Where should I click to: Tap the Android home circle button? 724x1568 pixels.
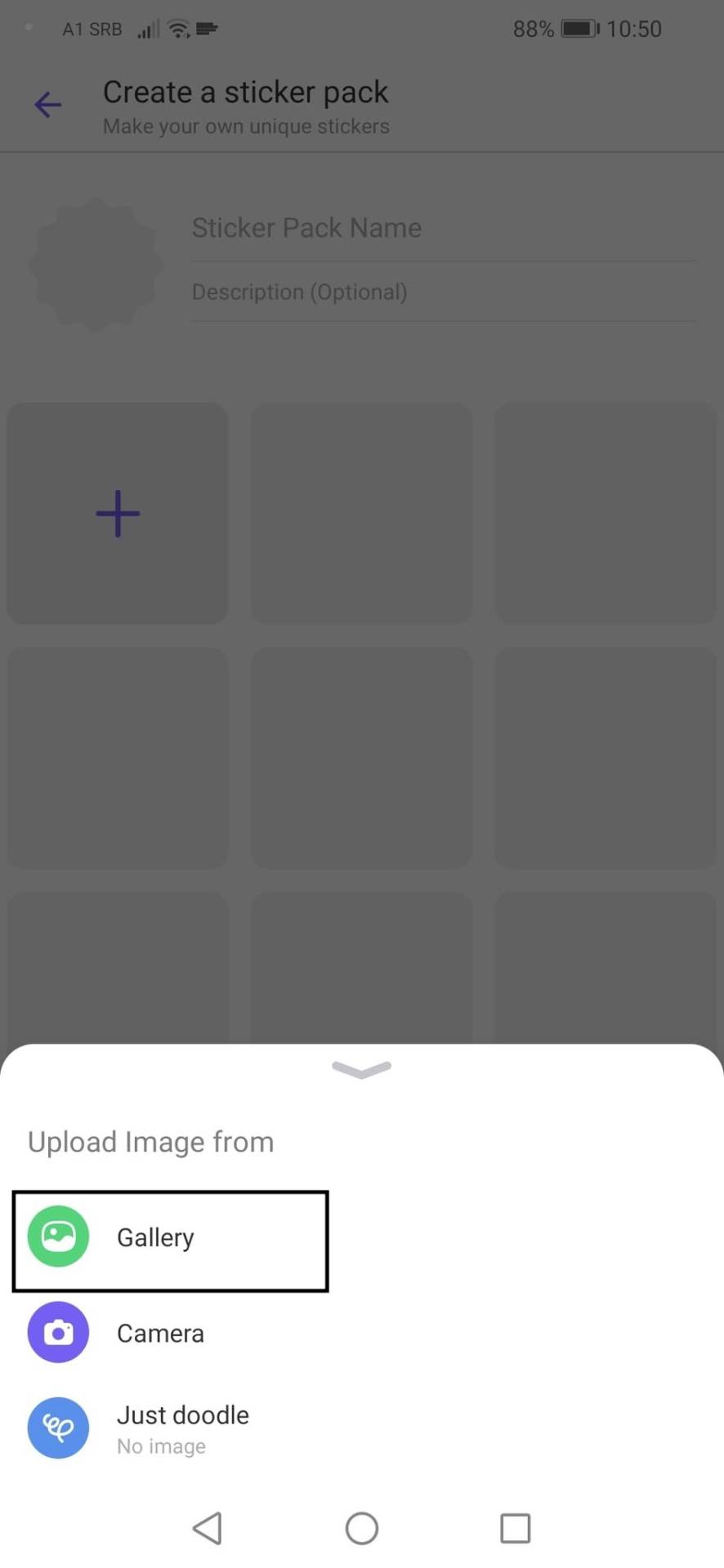(362, 1528)
